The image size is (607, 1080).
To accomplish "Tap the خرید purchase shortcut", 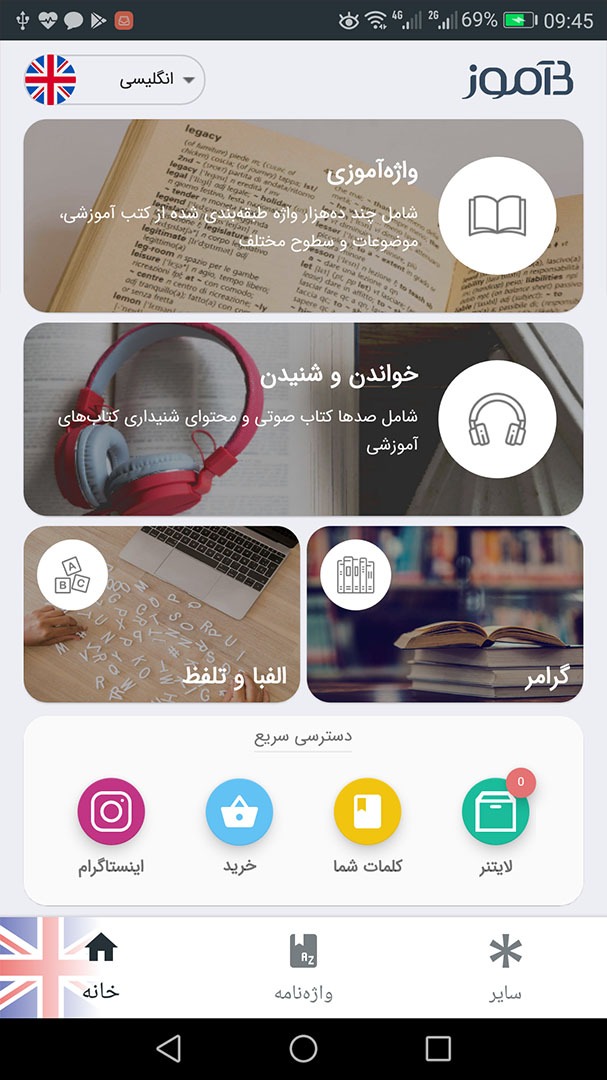I will [x=239, y=828].
